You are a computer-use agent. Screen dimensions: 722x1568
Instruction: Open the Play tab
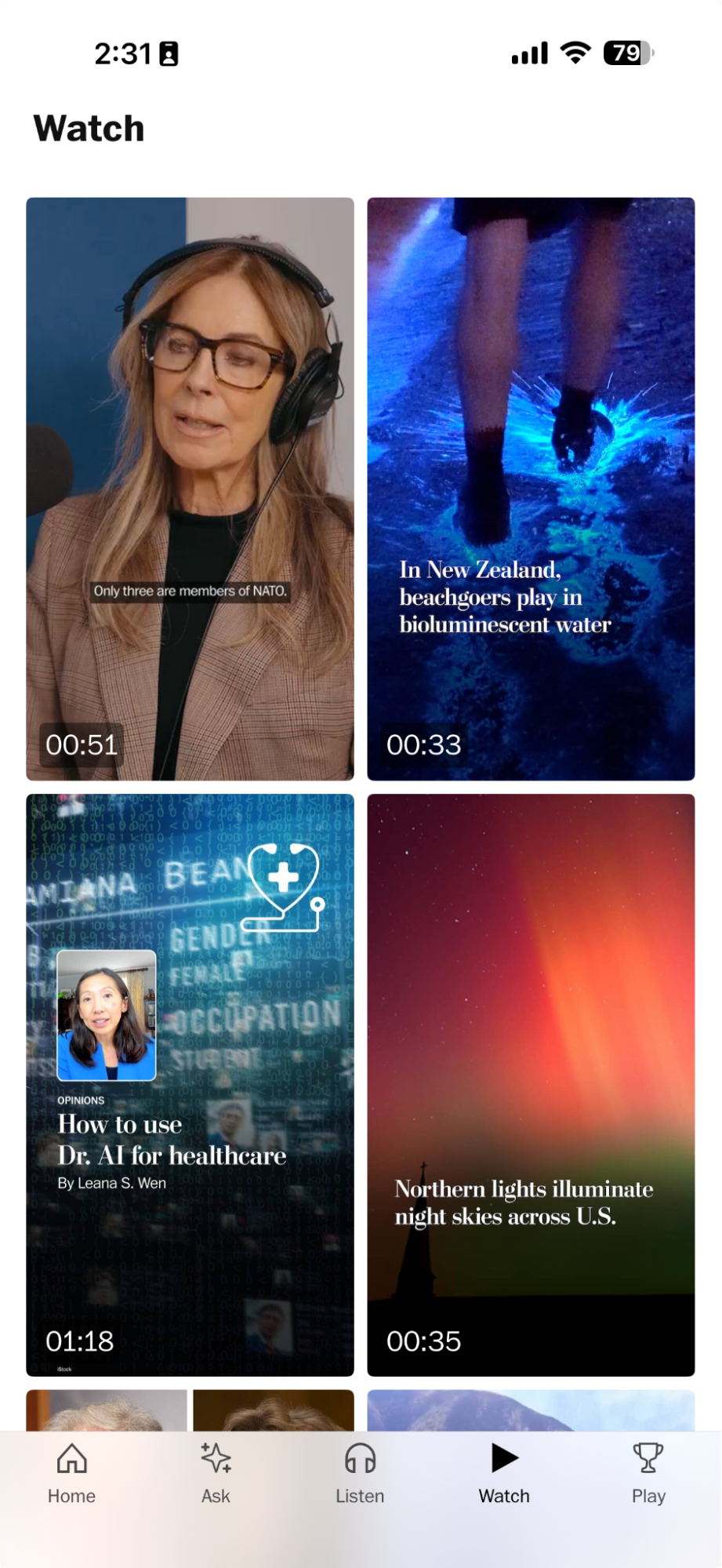pos(648,1474)
